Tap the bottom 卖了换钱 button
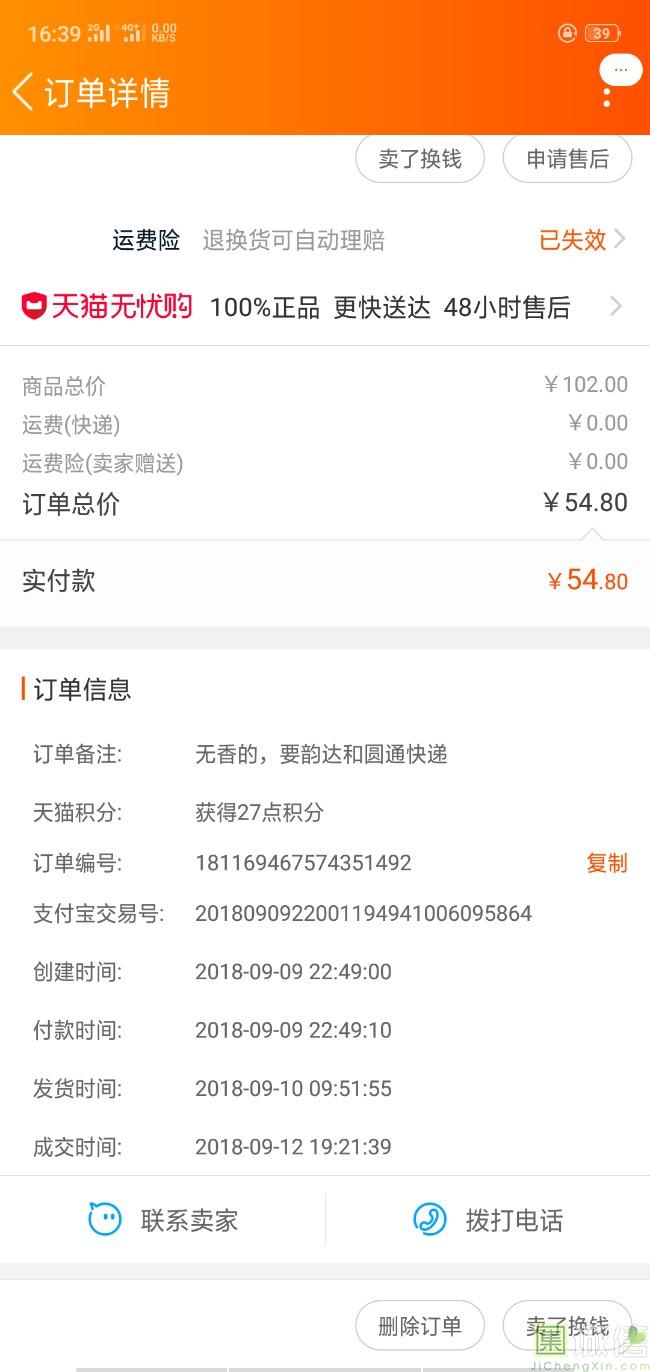 pyautogui.click(x=567, y=1326)
